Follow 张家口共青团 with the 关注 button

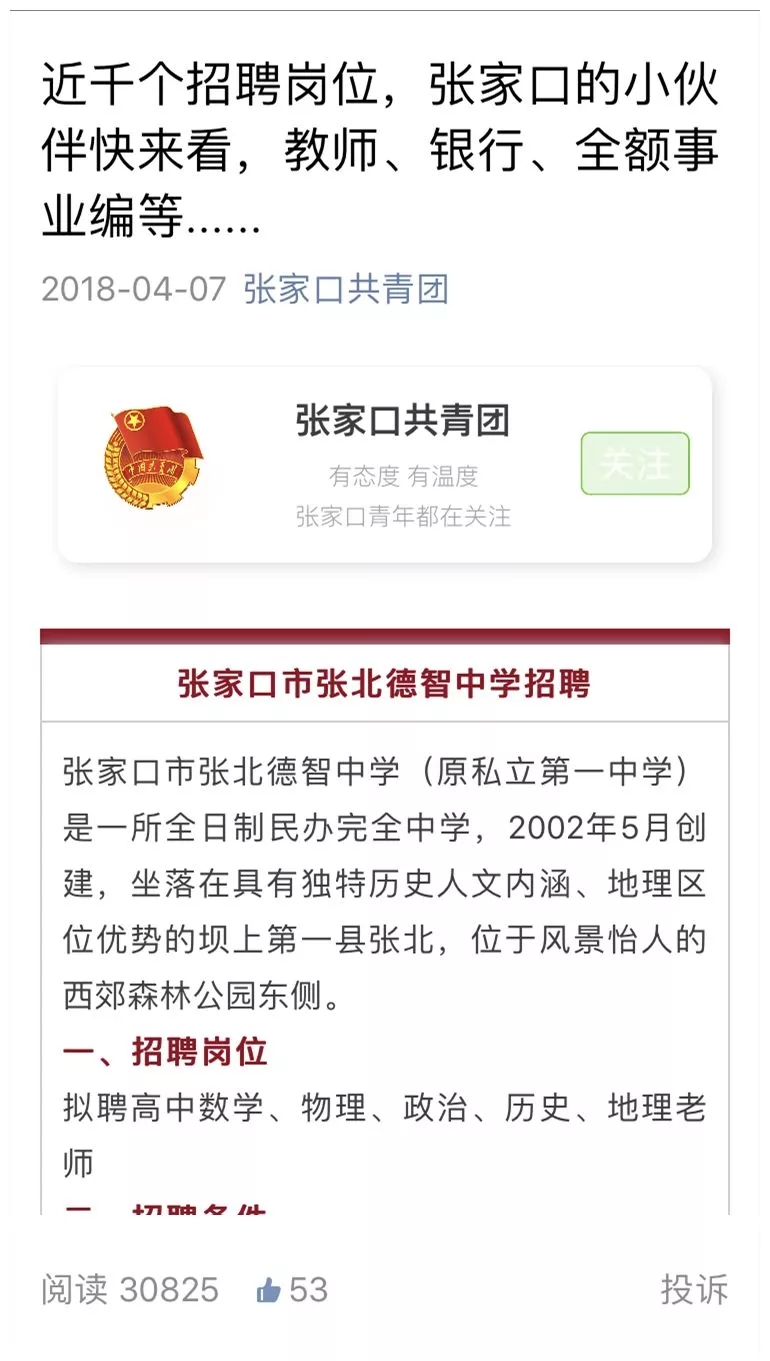[635, 464]
